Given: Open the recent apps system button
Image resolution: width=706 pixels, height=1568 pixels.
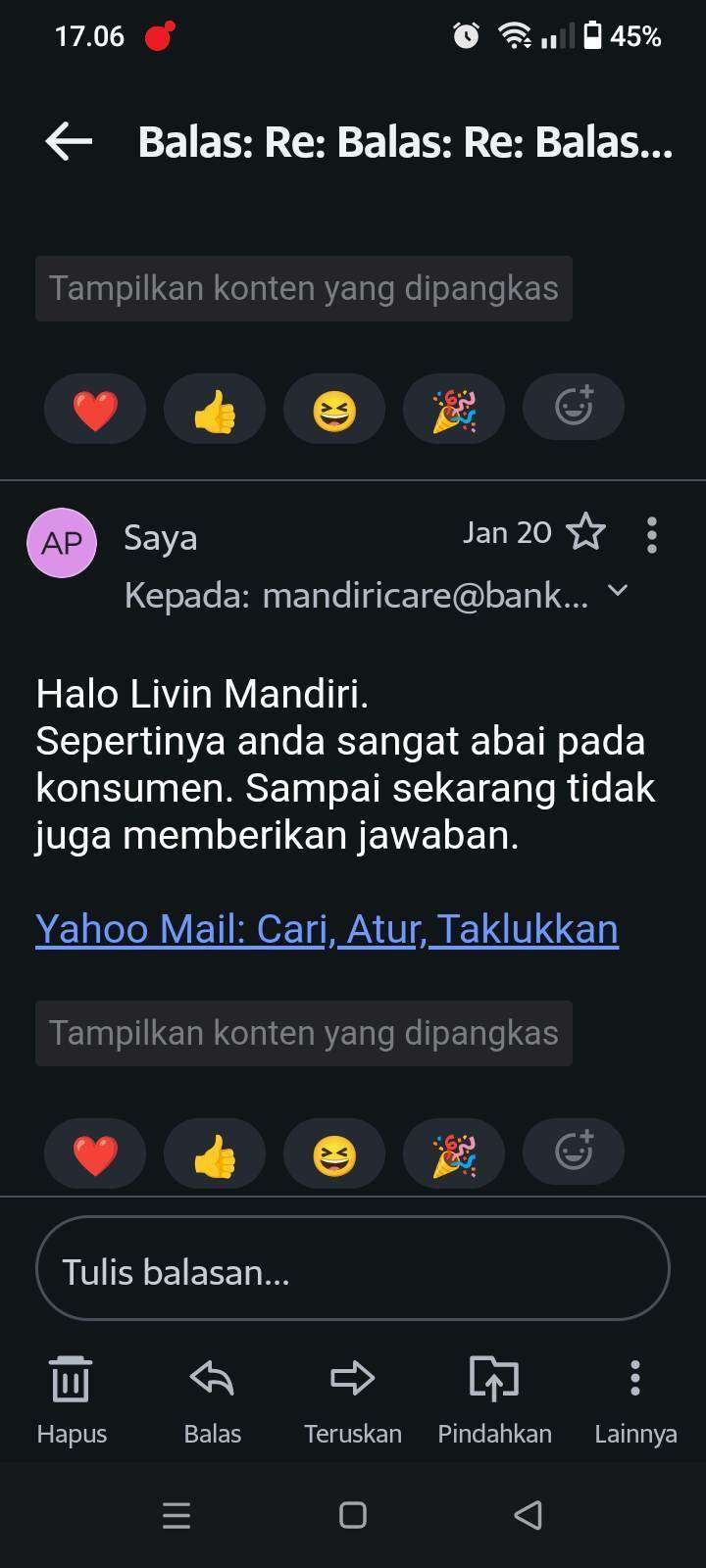Looking at the screenshot, I should pos(176,1515).
